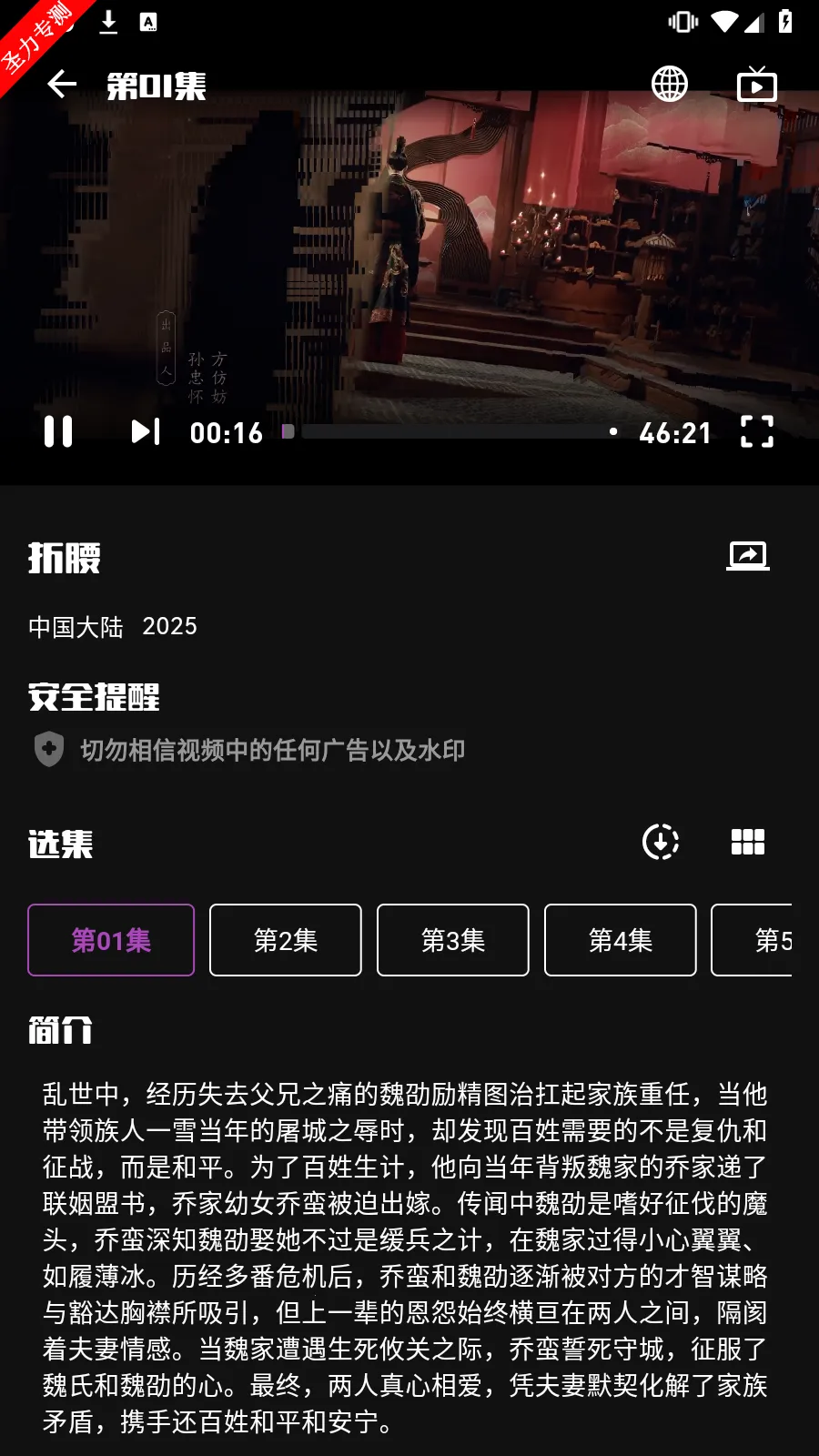819x1456 pixels.
Task: Select episode 第2集
Action: (285, 940)
